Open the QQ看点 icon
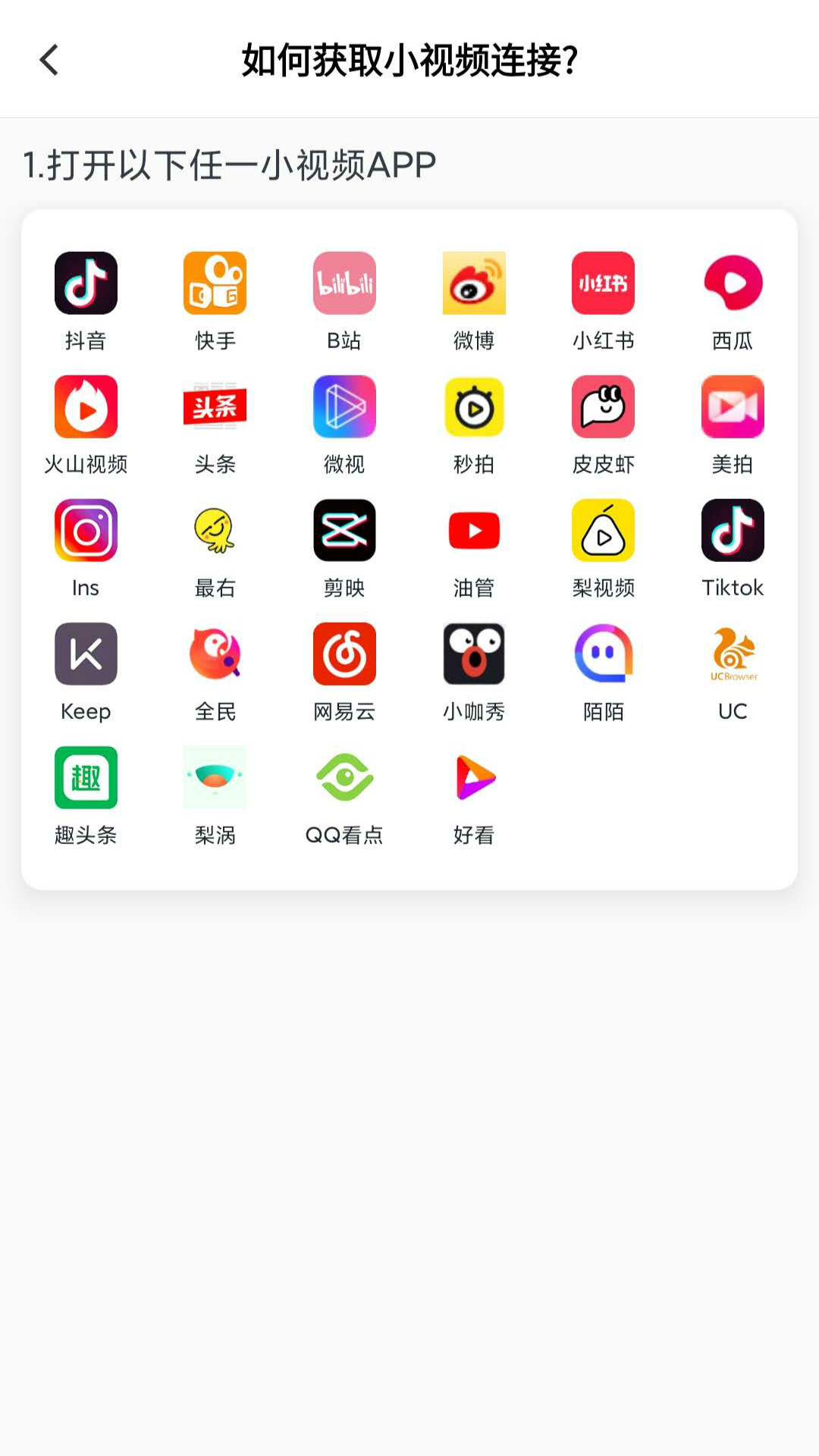This screenshot has height=1456, width=819. tap(344, 777)
